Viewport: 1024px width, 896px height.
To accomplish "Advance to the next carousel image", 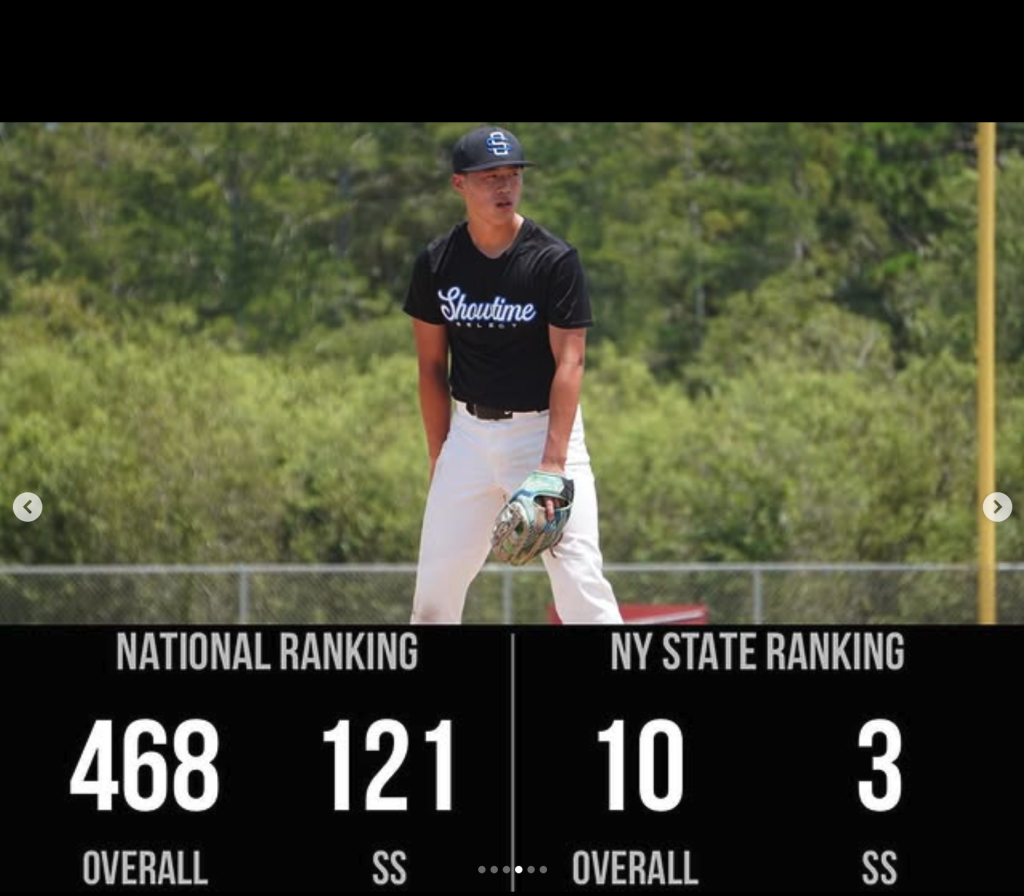I will point(996,507).
